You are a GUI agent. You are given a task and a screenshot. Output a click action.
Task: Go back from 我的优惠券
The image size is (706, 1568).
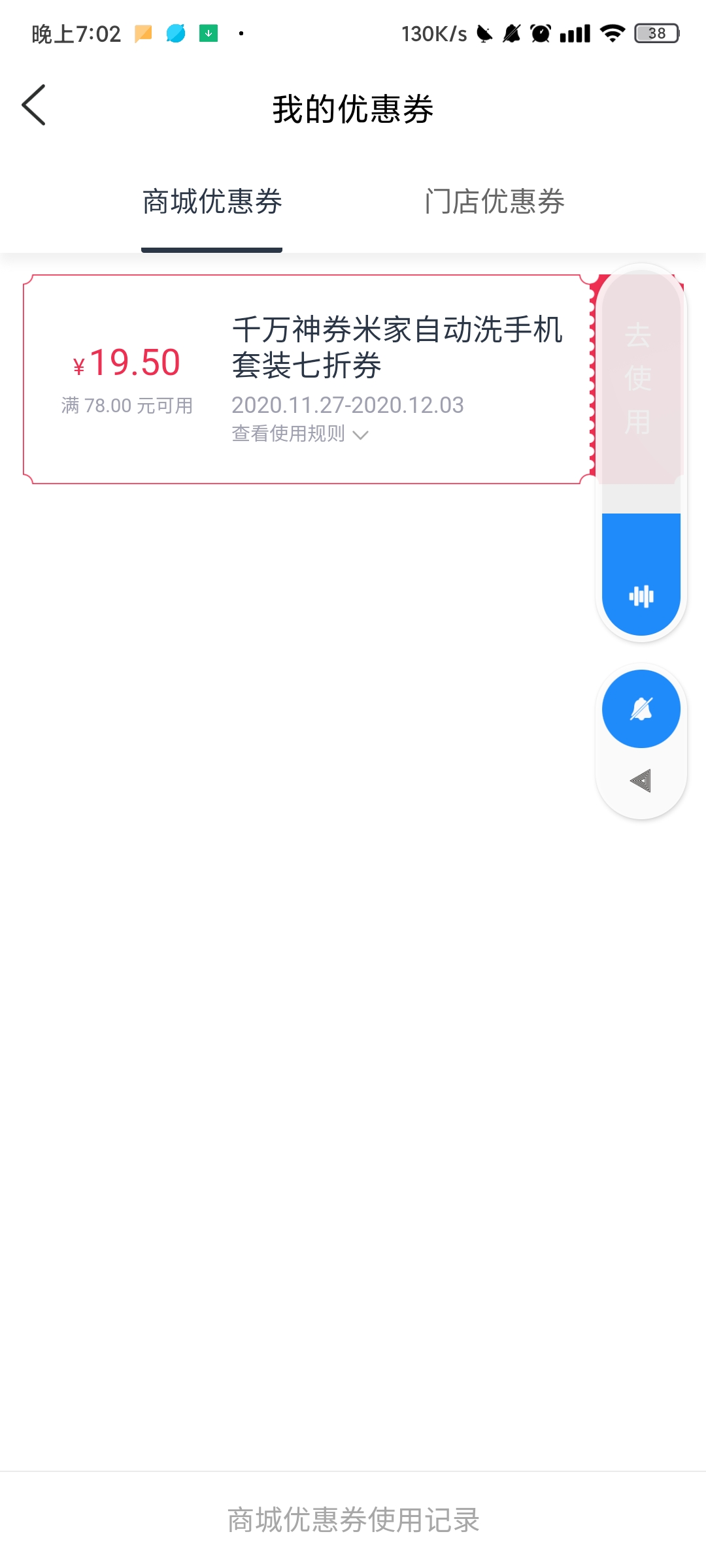(x=34, y=105)
